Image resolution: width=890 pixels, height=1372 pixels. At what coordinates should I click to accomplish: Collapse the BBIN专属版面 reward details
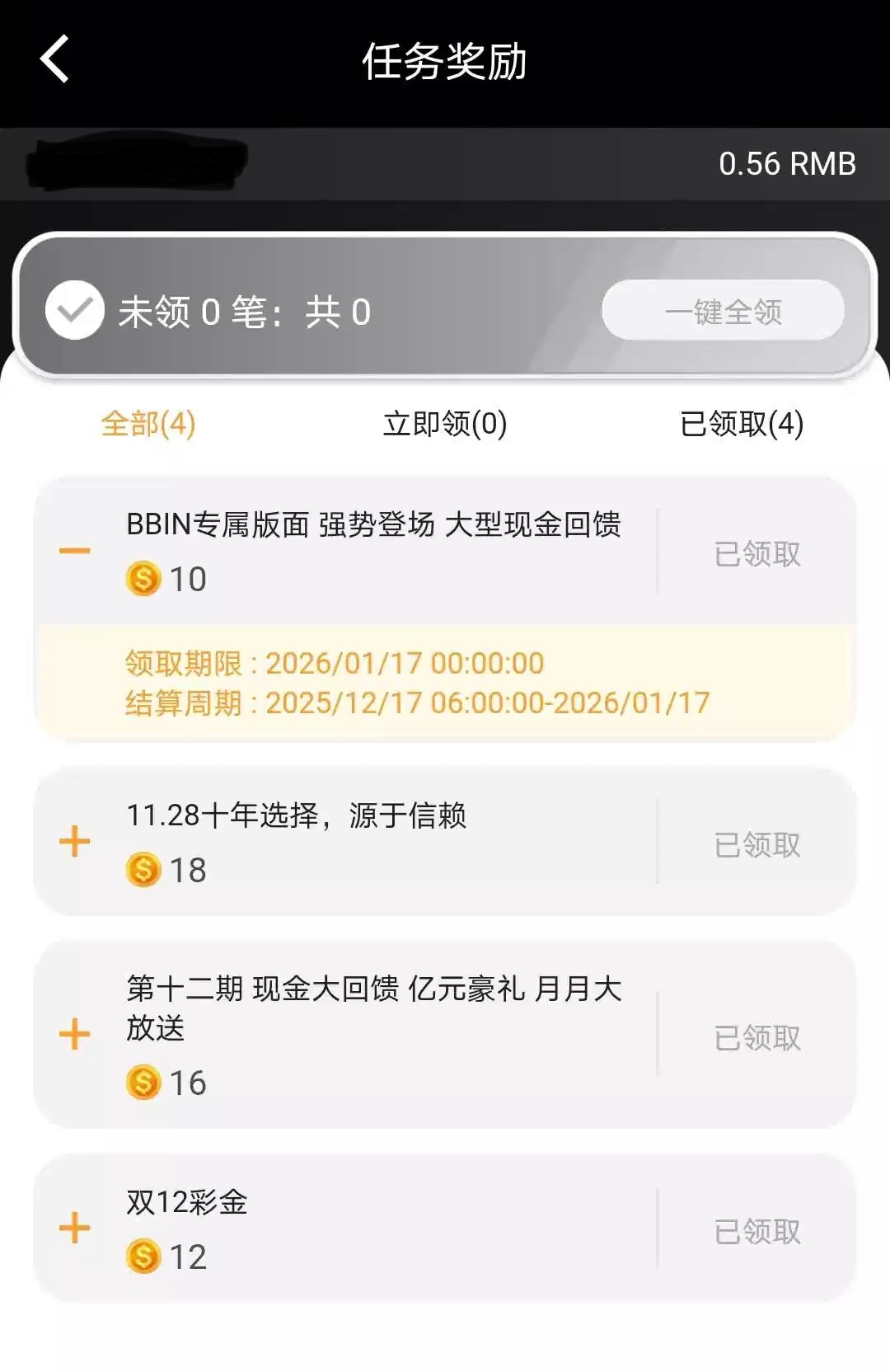pyautogui.click(x=74, y=551)
